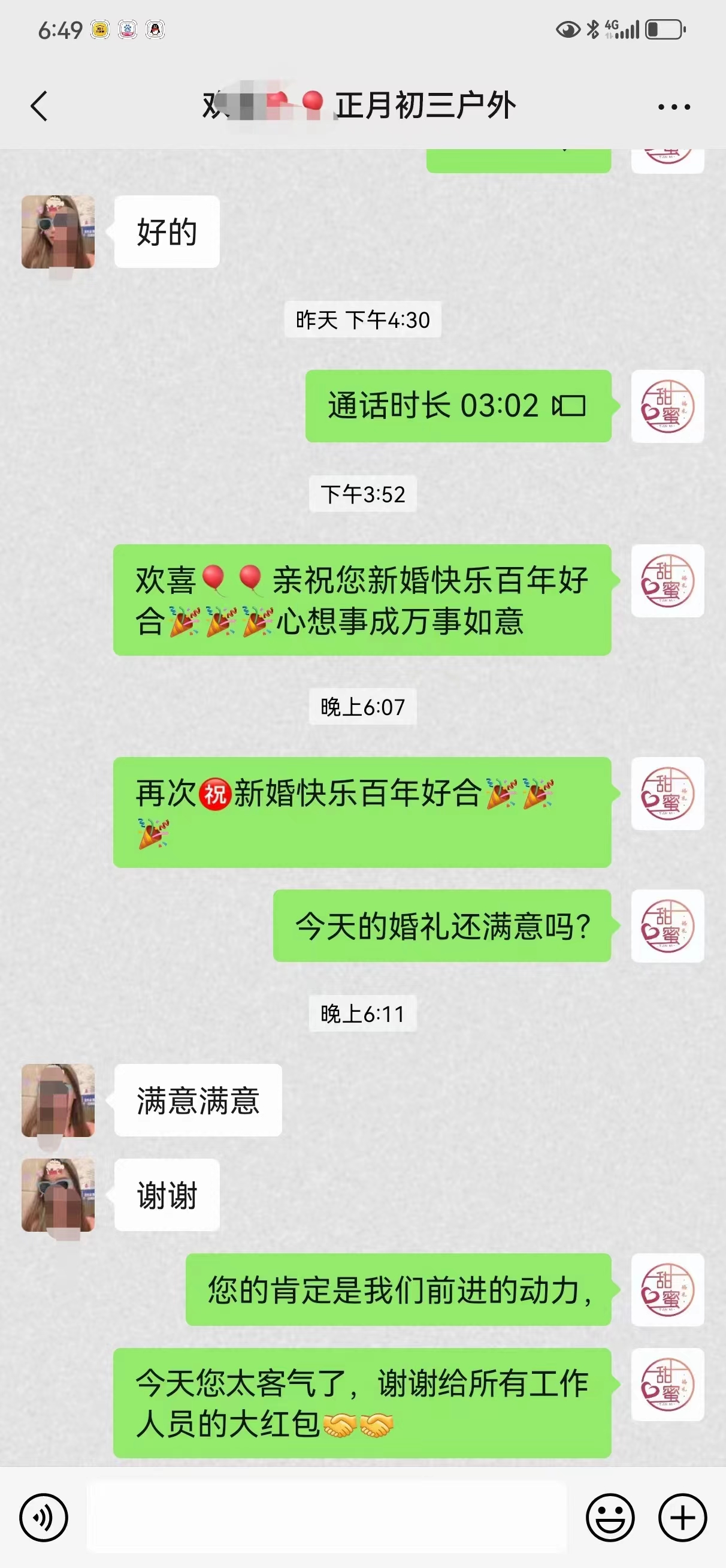Open the plus attachments menu
Screen dimensions: 726x1568
point(682,1518)
